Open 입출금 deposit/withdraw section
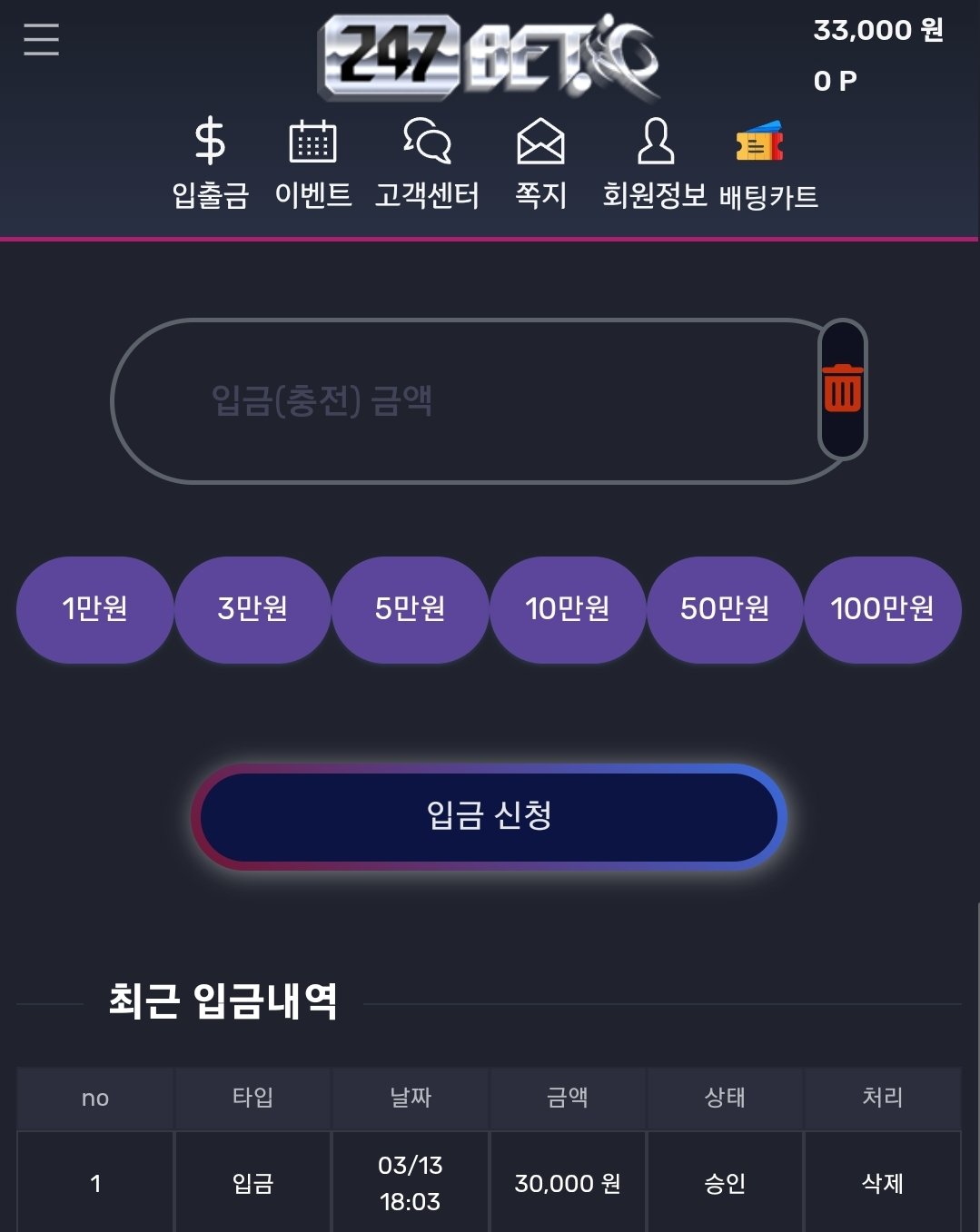This screenshot has height=1232, width=980. point(210,163)
